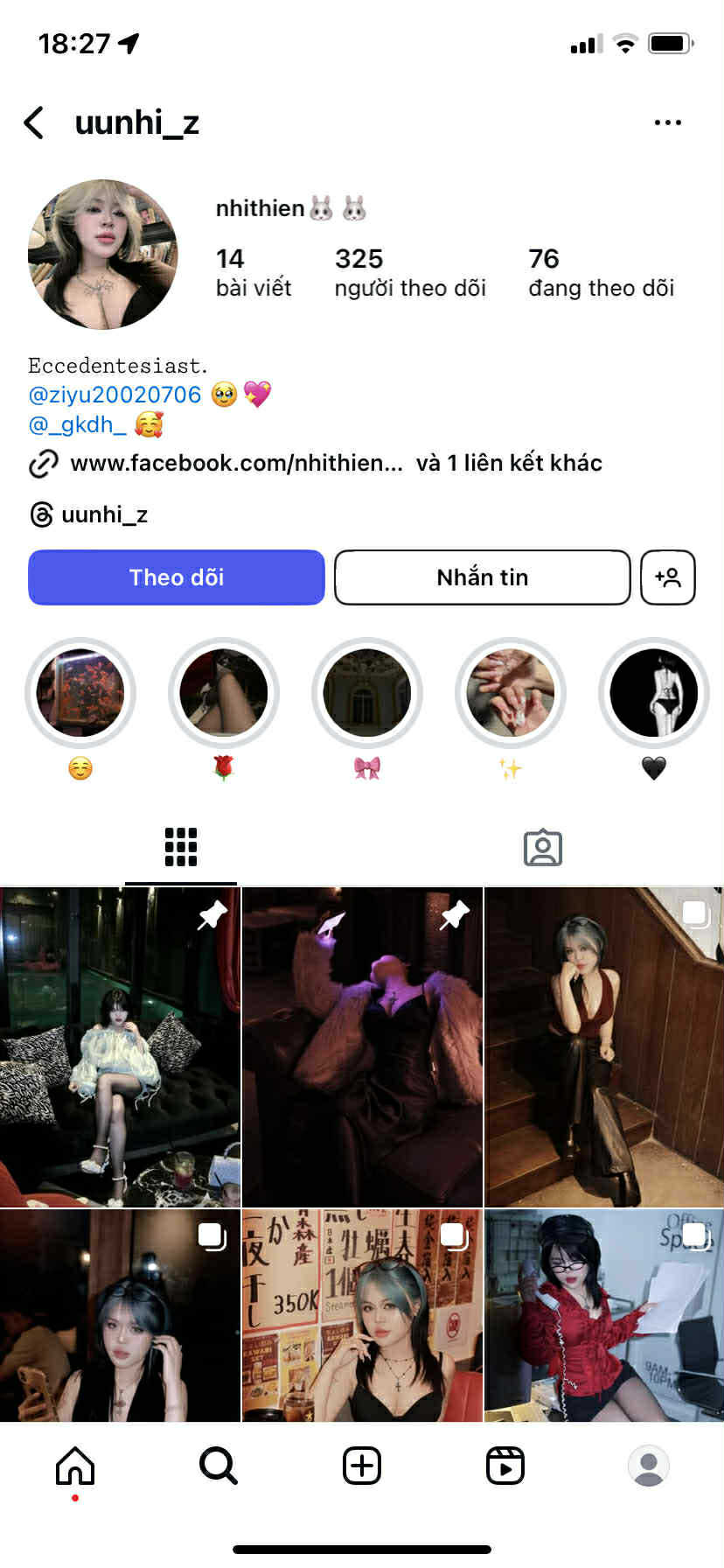Image resolution: width=724 pixels, height=1568 pixels.
Task: Tap the Theo dõi follow button
Action: point(177,577)
